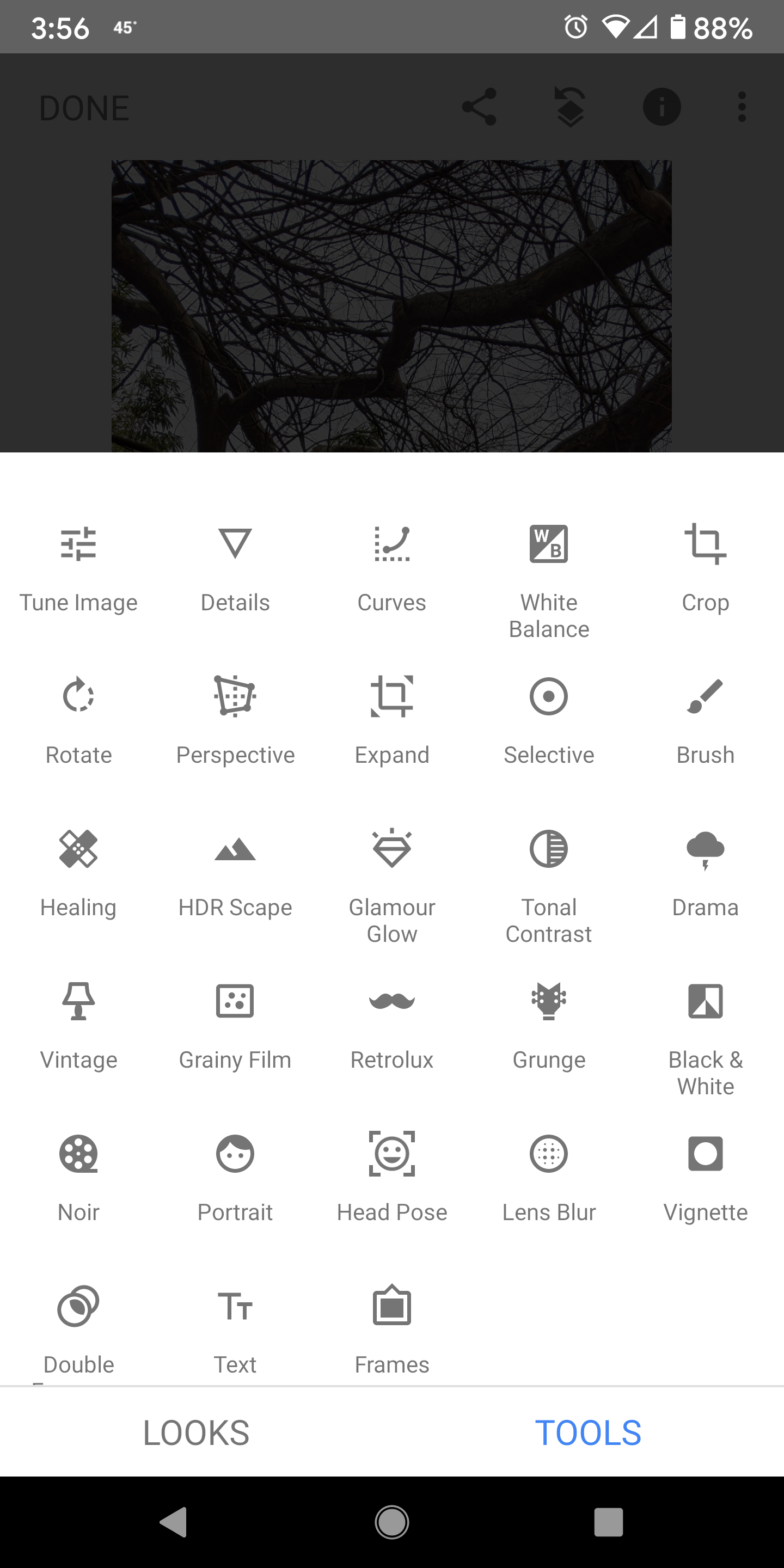Go back with the system back button
This screenshot has height=1568, width=784.
tap(174, 1522)
